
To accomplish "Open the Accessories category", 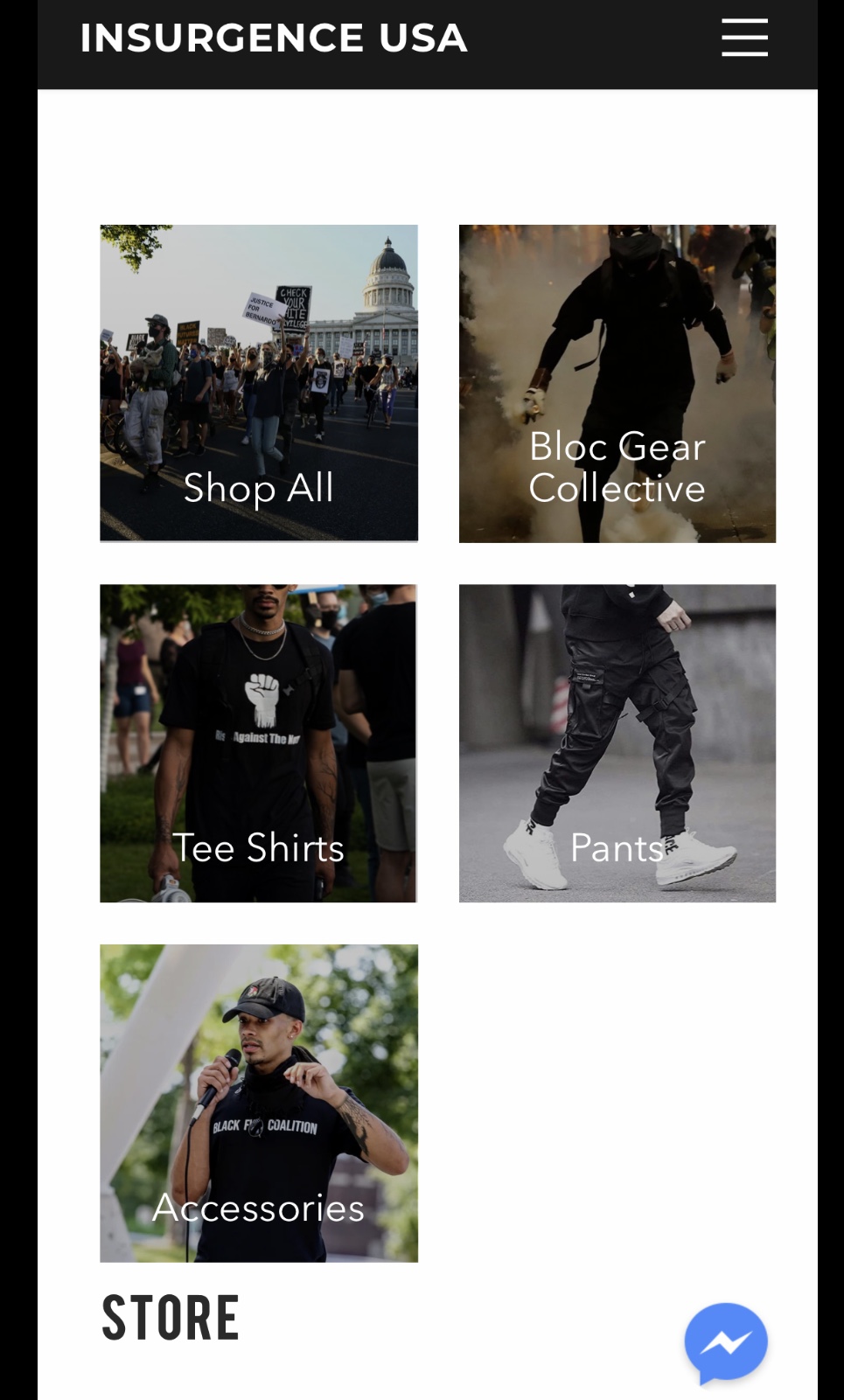I will (259, 1103).
